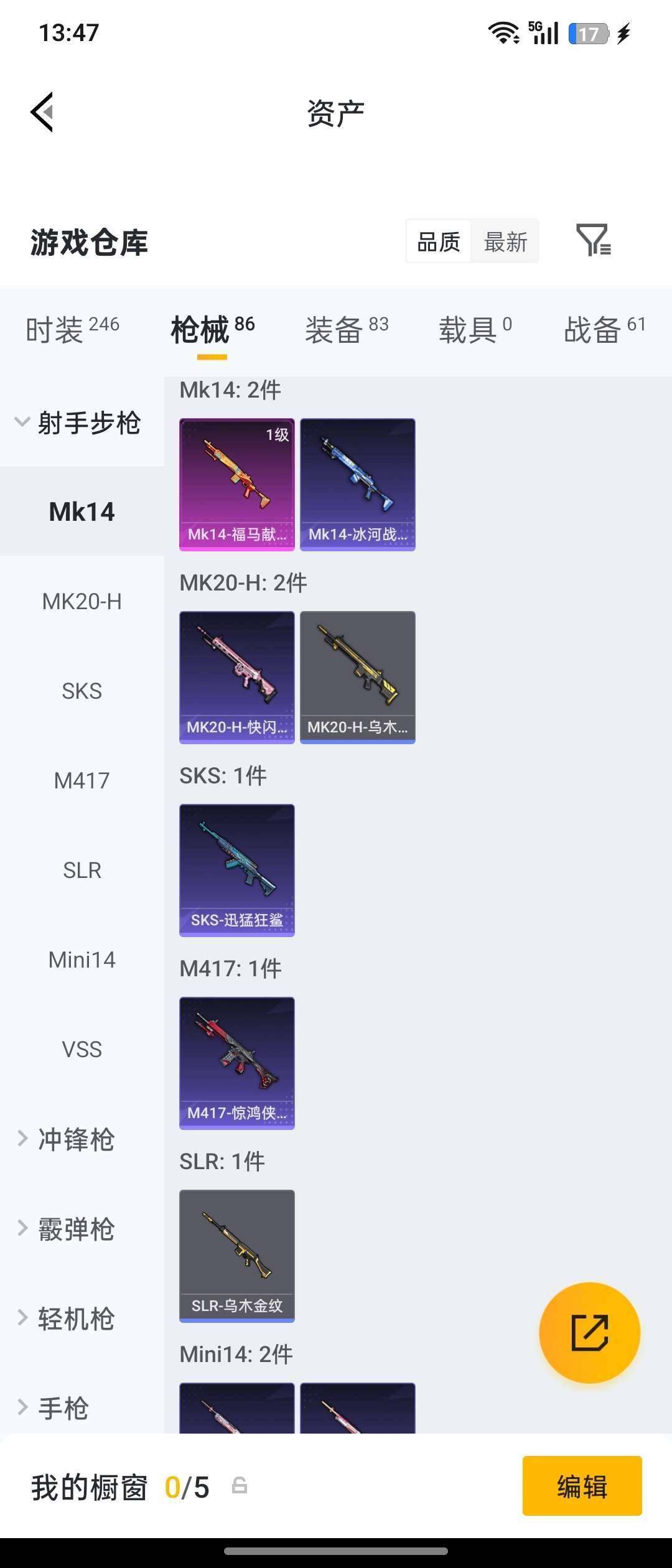The height and width of the screenshot is (1568, 672).
Task: Switch to the 时装 tab
Action: pos(72,329)
